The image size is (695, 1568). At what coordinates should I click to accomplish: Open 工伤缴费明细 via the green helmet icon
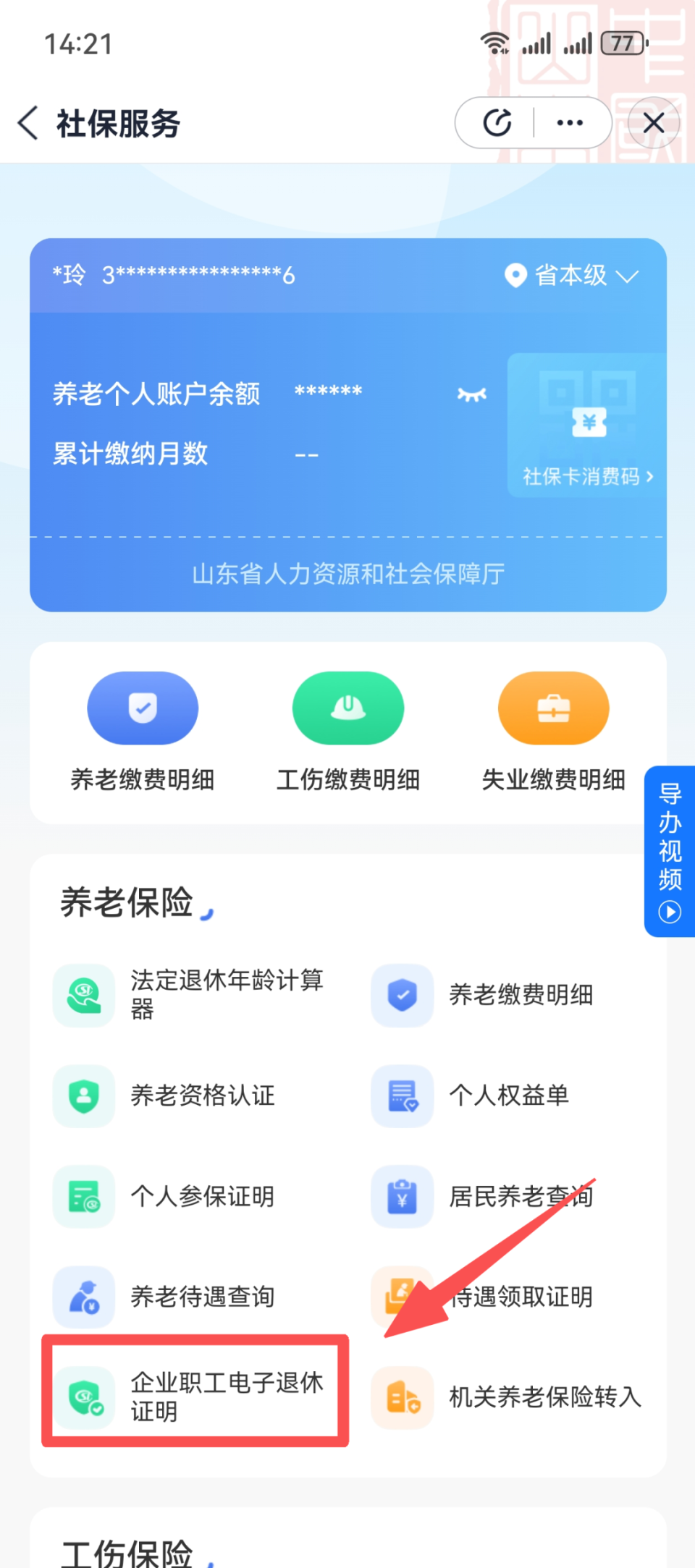point(347,708)
